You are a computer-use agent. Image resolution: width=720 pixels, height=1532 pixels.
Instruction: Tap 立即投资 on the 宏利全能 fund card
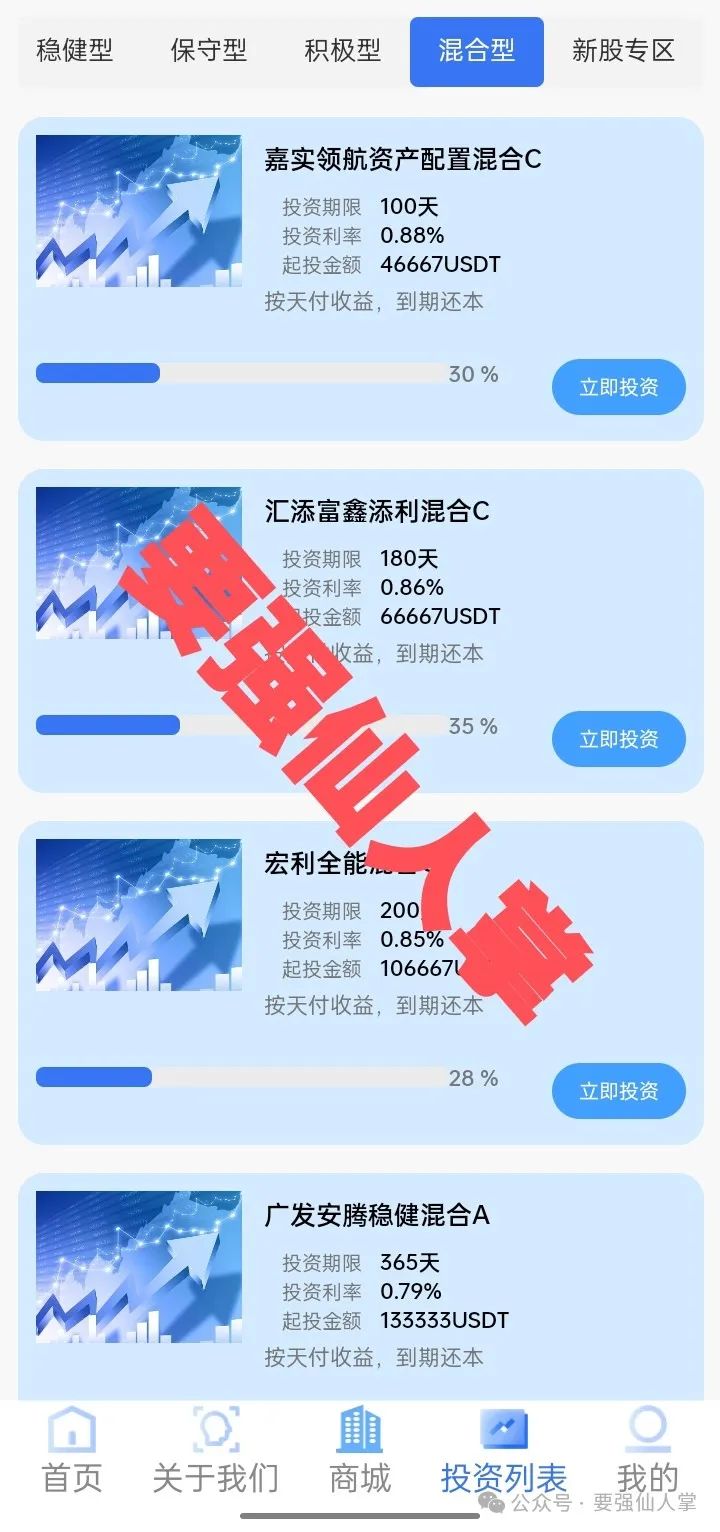619,1091
